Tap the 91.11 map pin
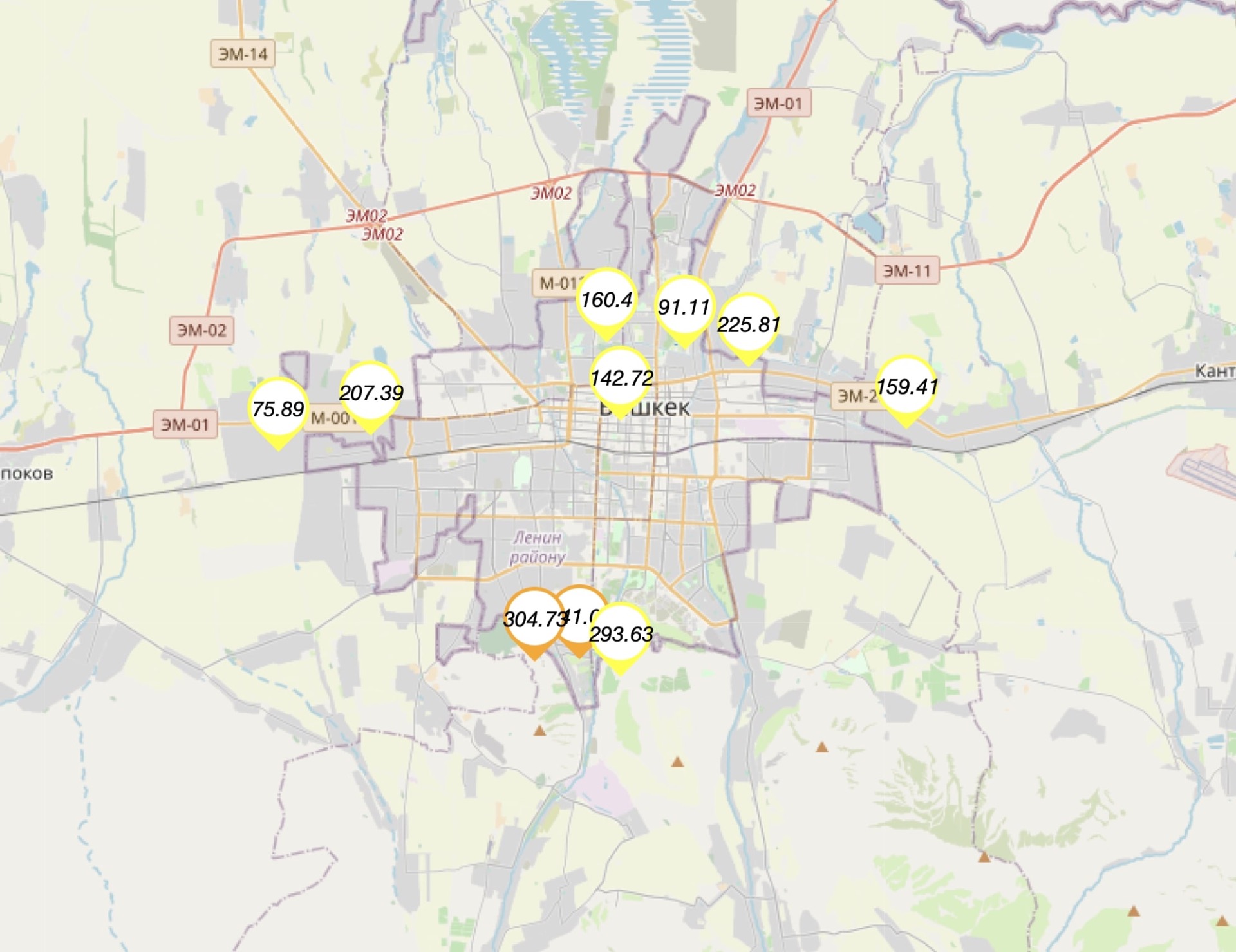 click(x=684, y=307)
